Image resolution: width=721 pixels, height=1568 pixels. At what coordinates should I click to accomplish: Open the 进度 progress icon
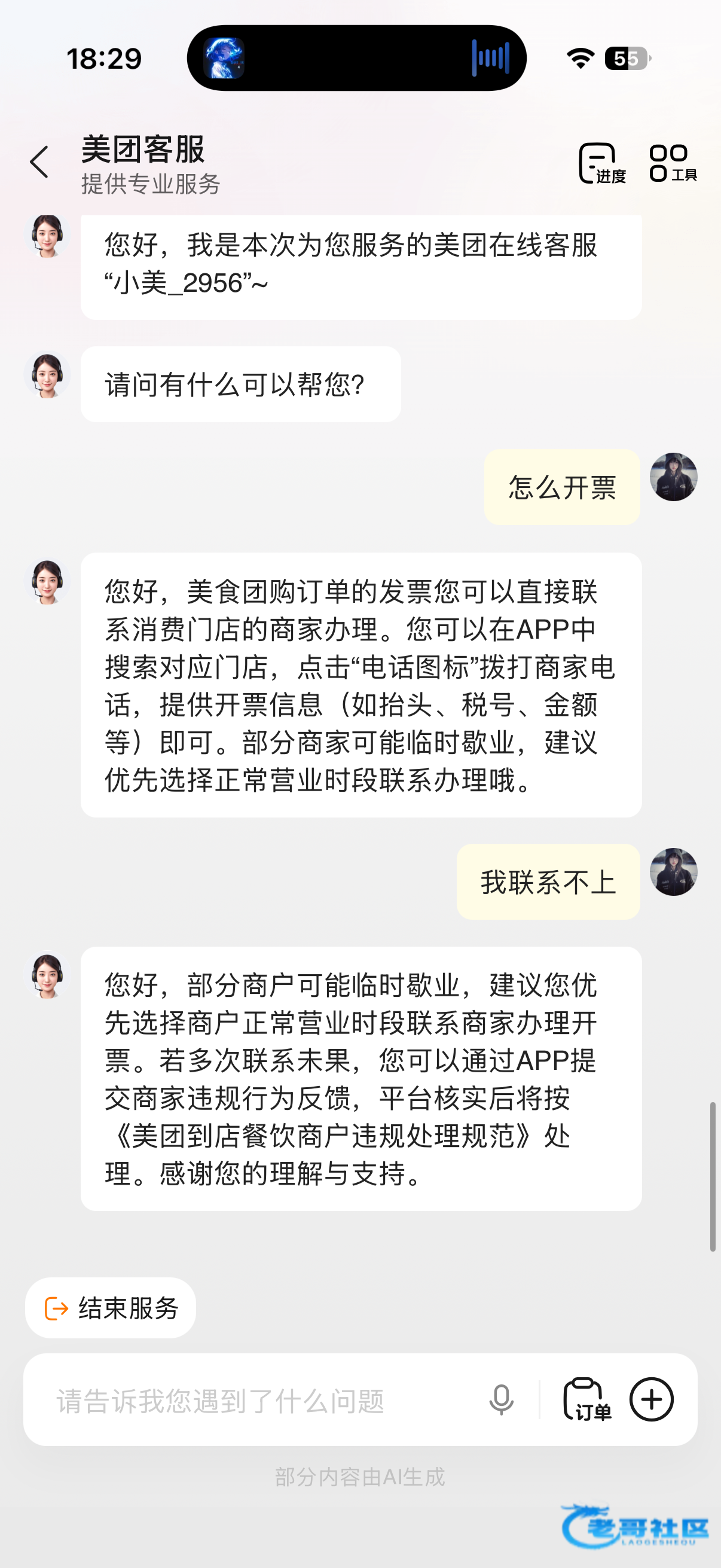601,163
